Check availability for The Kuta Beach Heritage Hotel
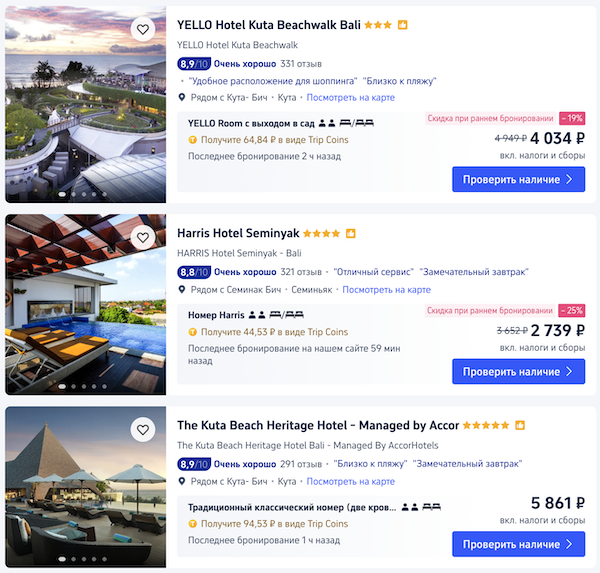The width and height of the screenshot is (600, 573). point(518,544)
